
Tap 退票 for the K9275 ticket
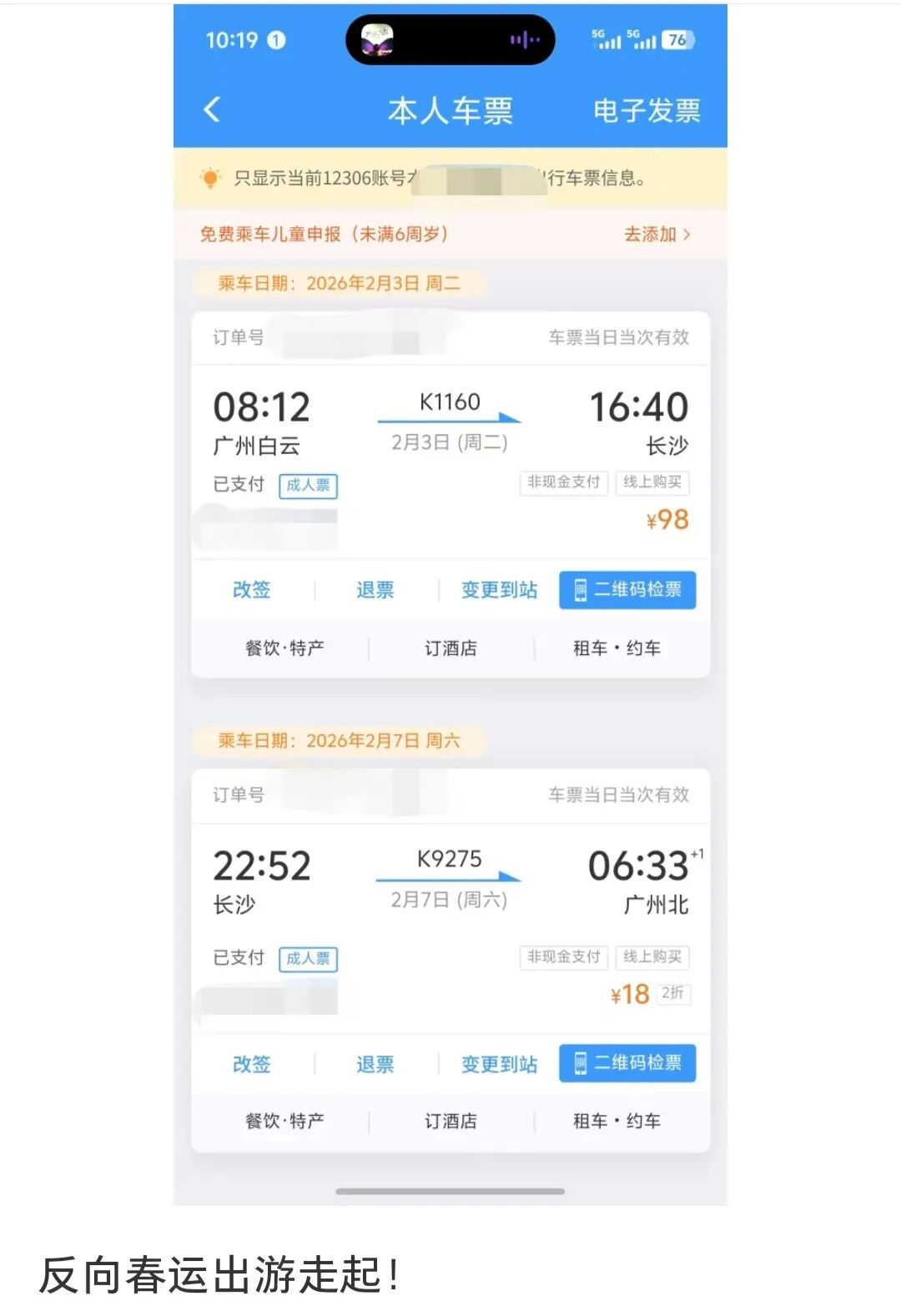point(375,1064)
